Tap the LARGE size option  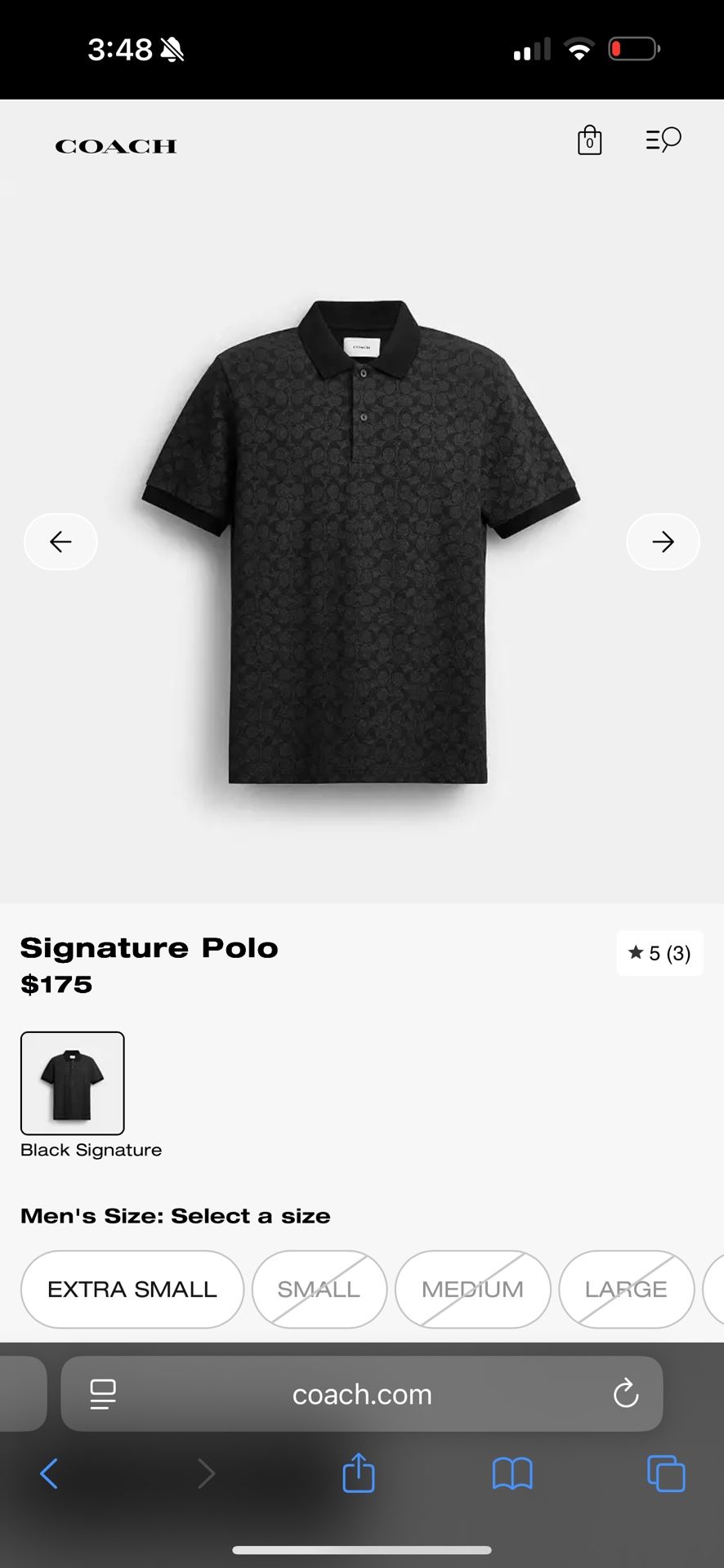(626, 1289)
